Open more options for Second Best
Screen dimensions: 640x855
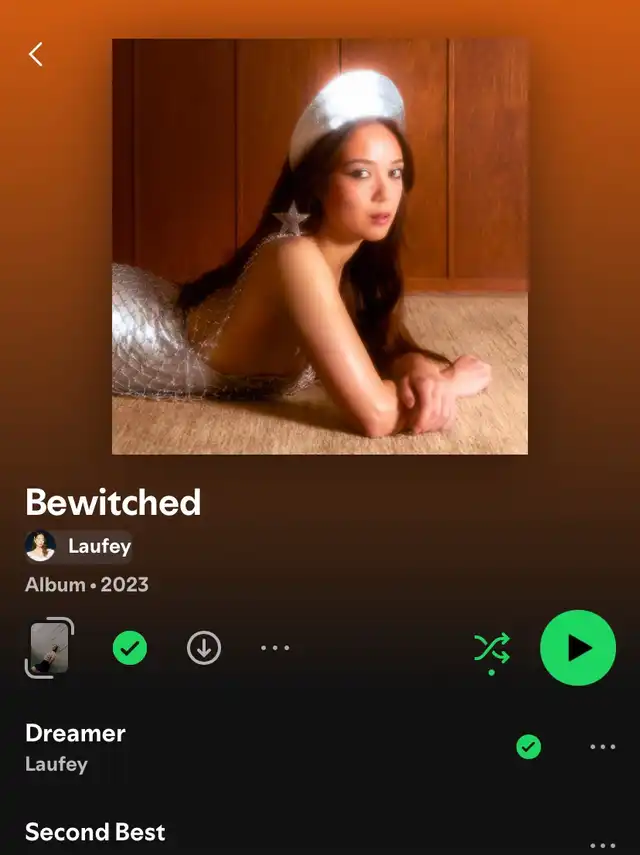(602, 845)
